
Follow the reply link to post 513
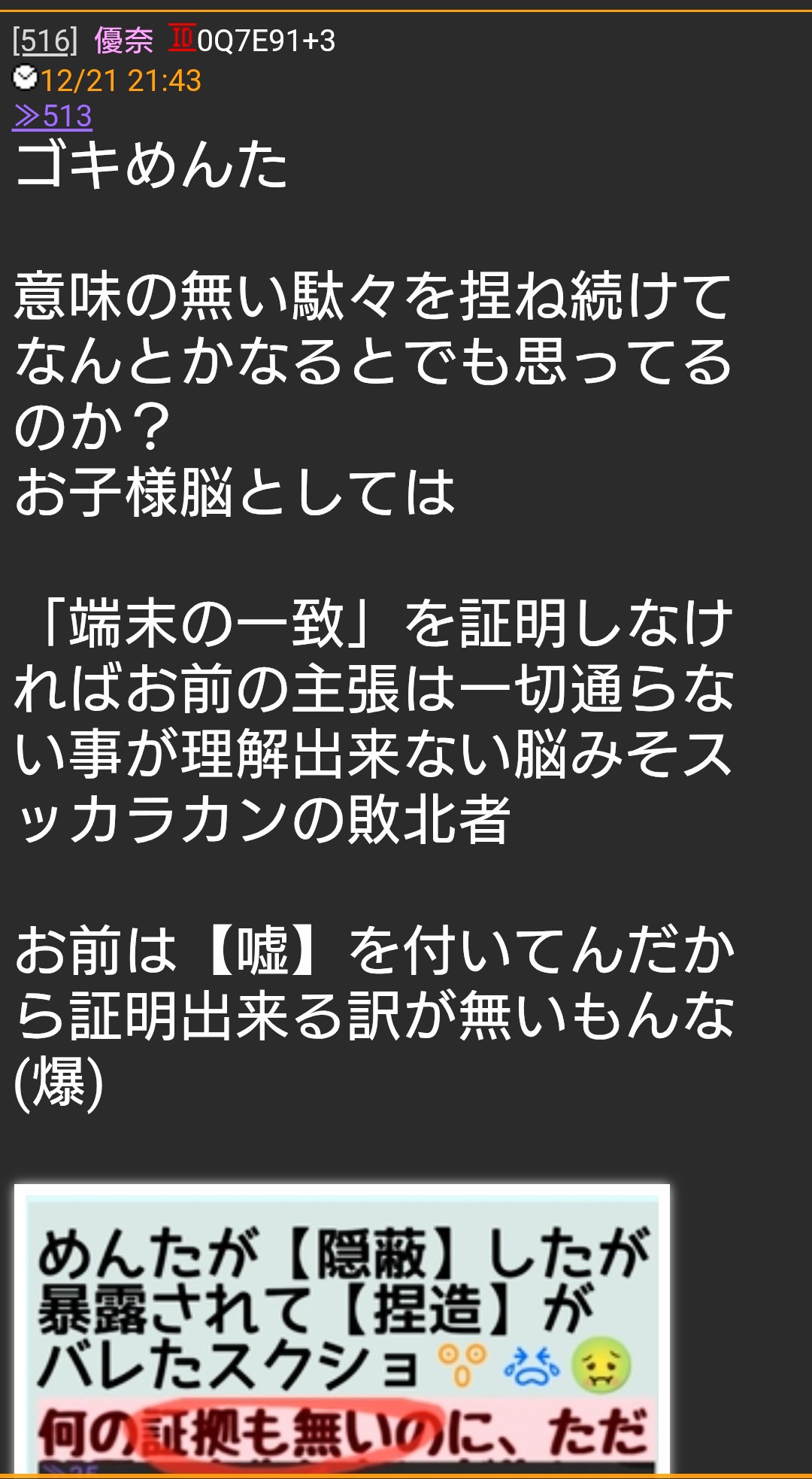pos(53,117)
